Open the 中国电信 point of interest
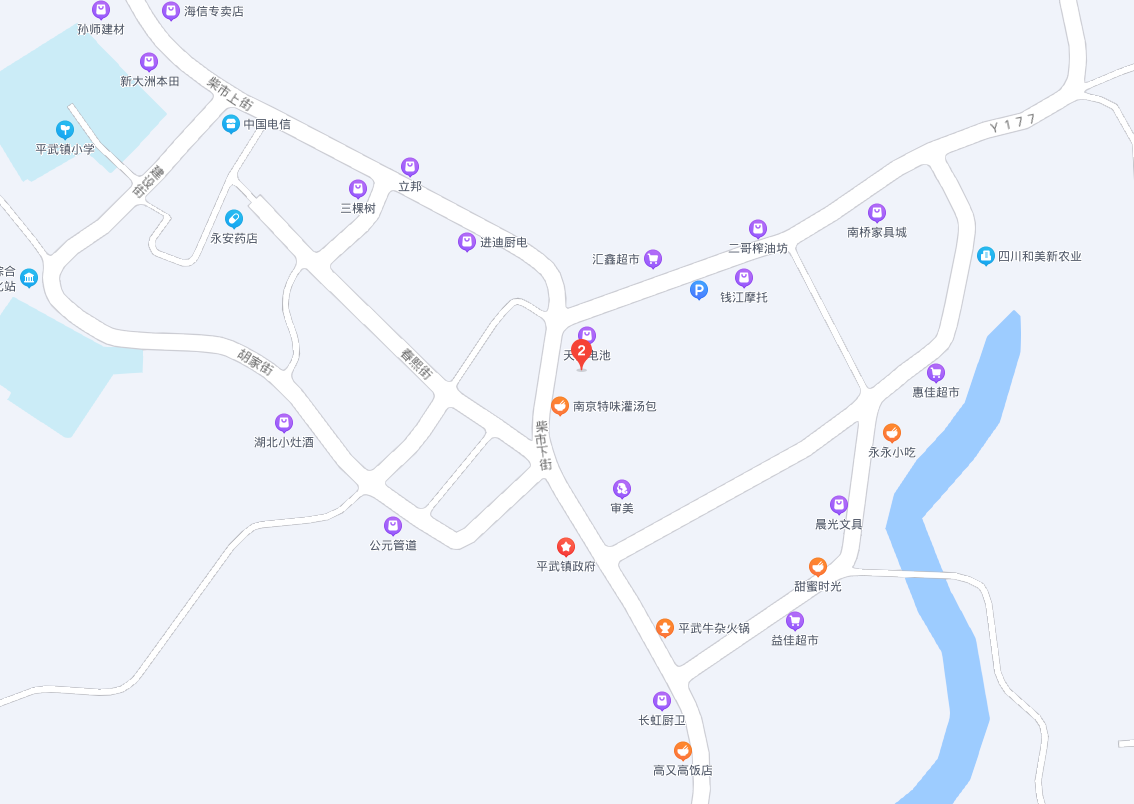Screen dimensions: 1134x804 [231, 124]
